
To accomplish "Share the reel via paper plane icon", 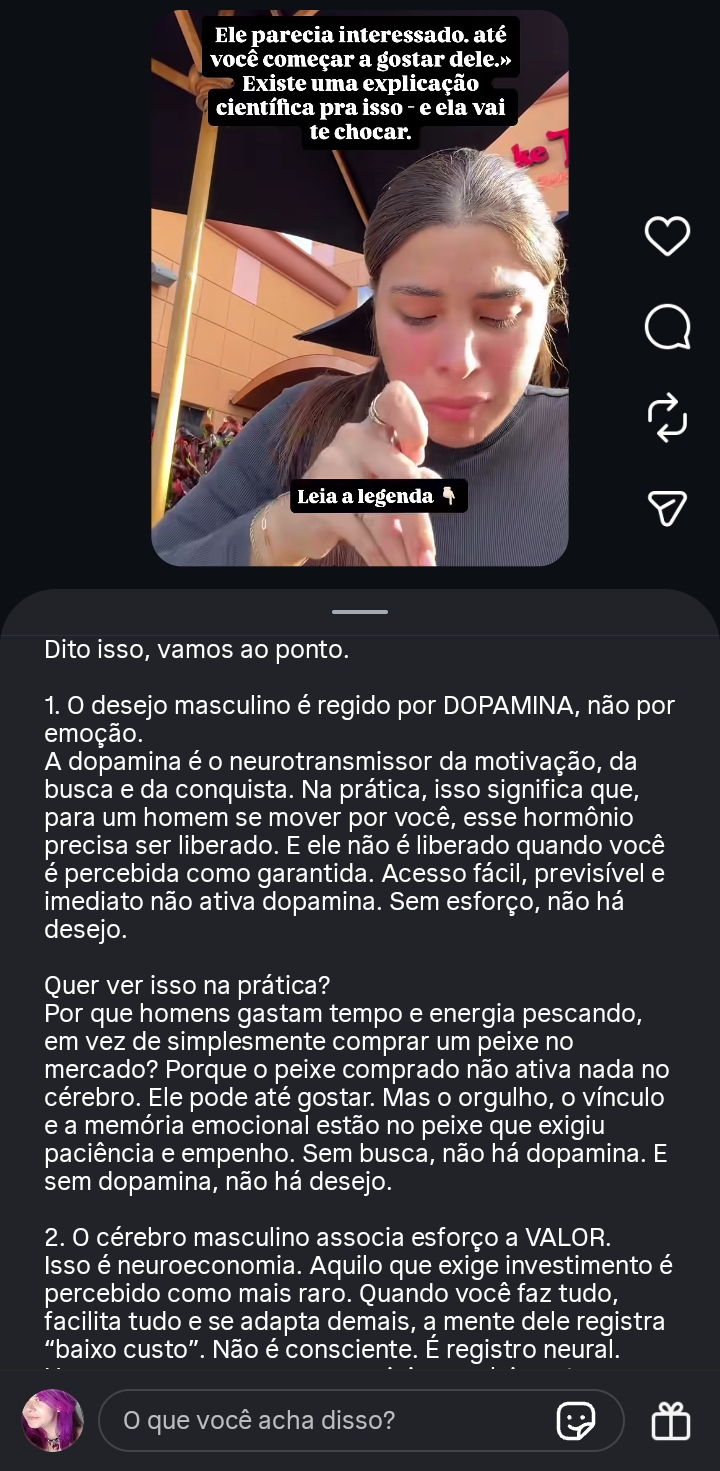I will [667, 507].
